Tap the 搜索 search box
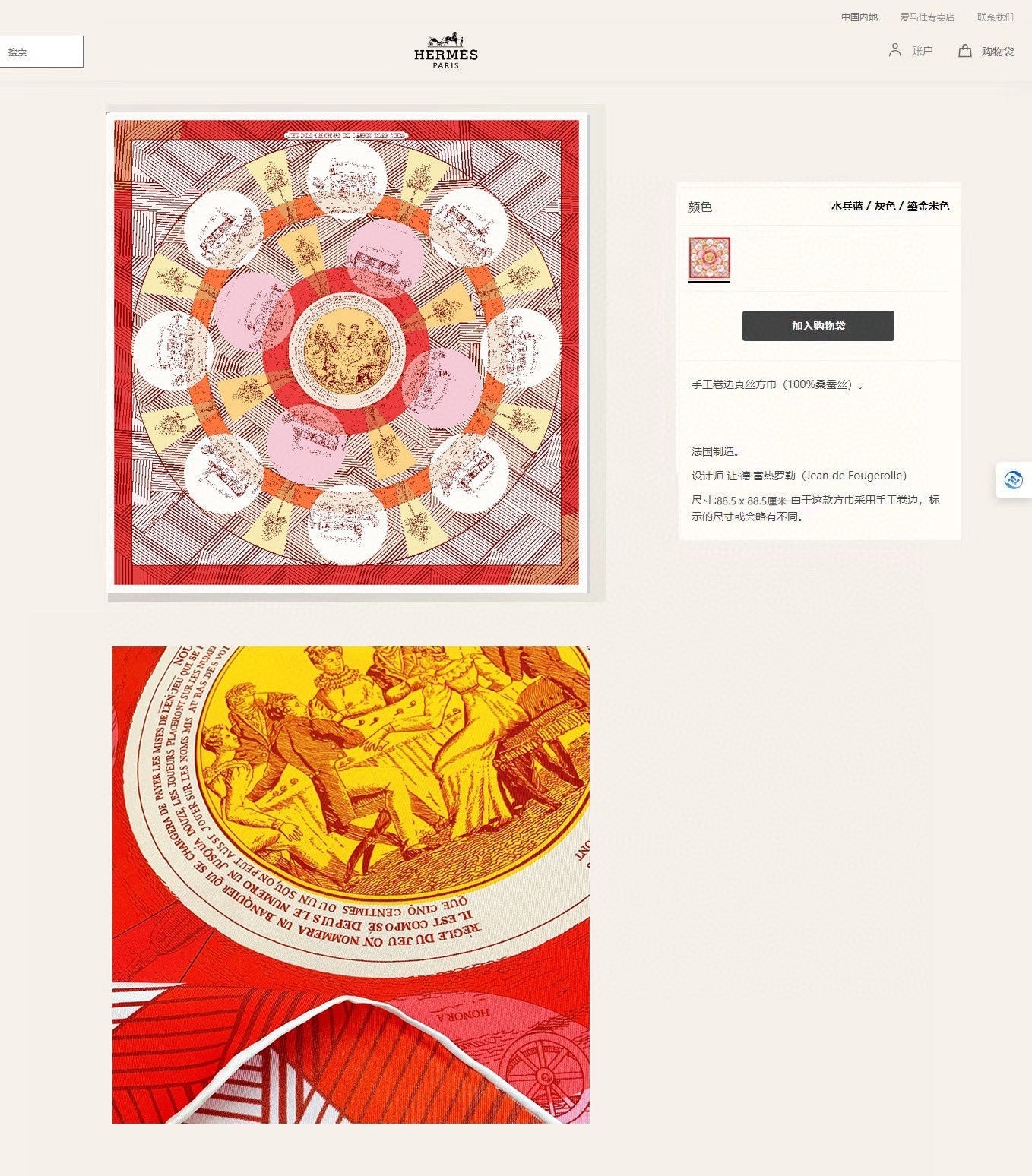 click(x=41, y=52)
